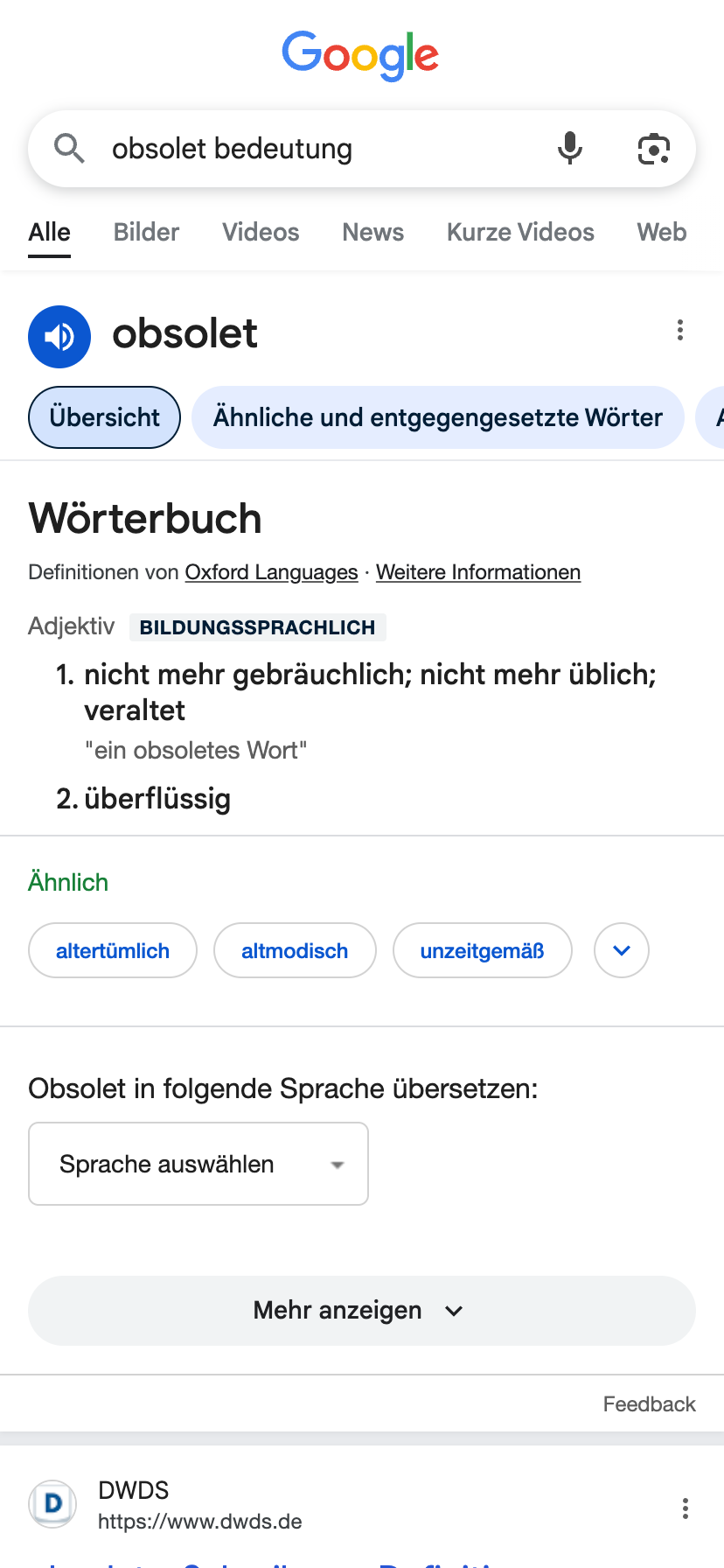Switch to the Videos tab
This screenshot has width=724, height=1568.
(x=261, y=232)
